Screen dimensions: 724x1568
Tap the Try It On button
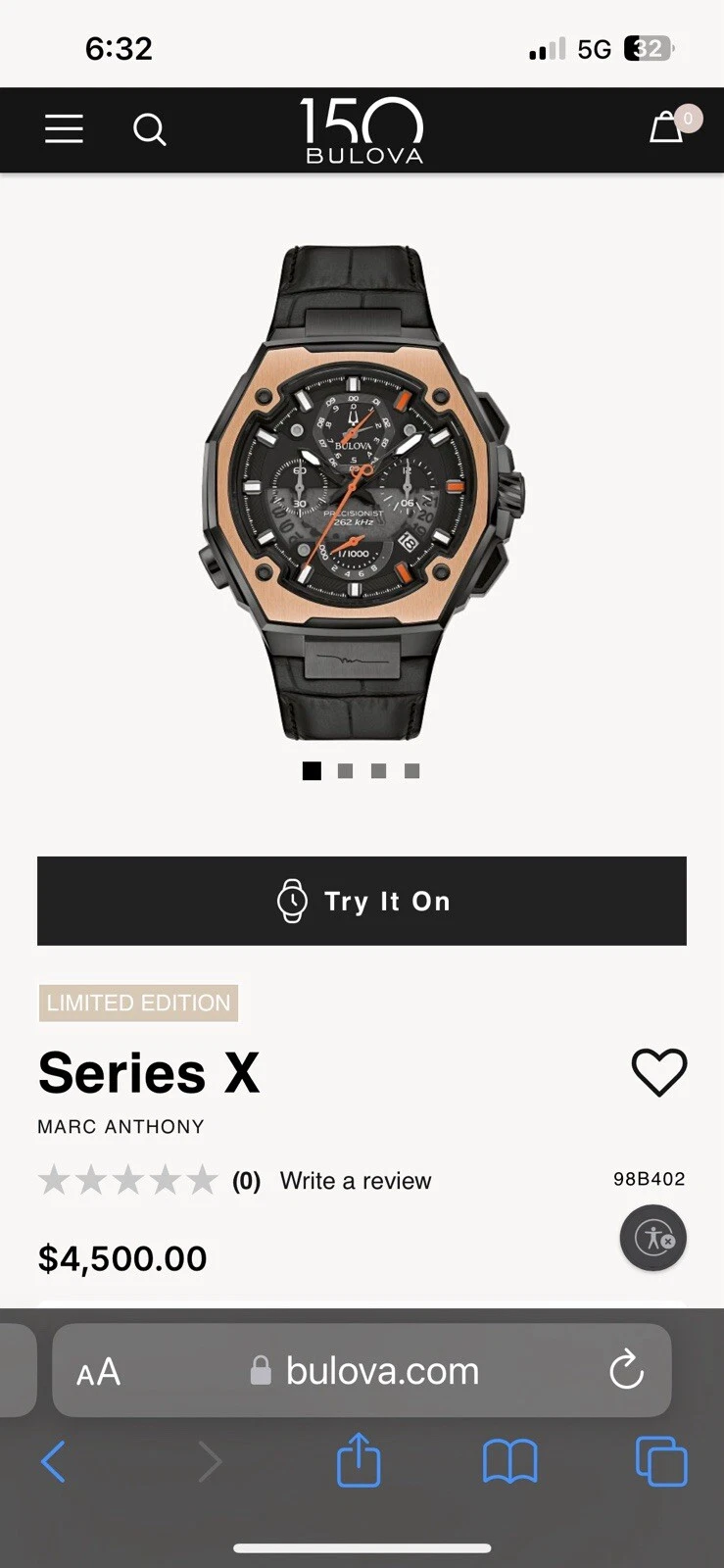[362, 901]
